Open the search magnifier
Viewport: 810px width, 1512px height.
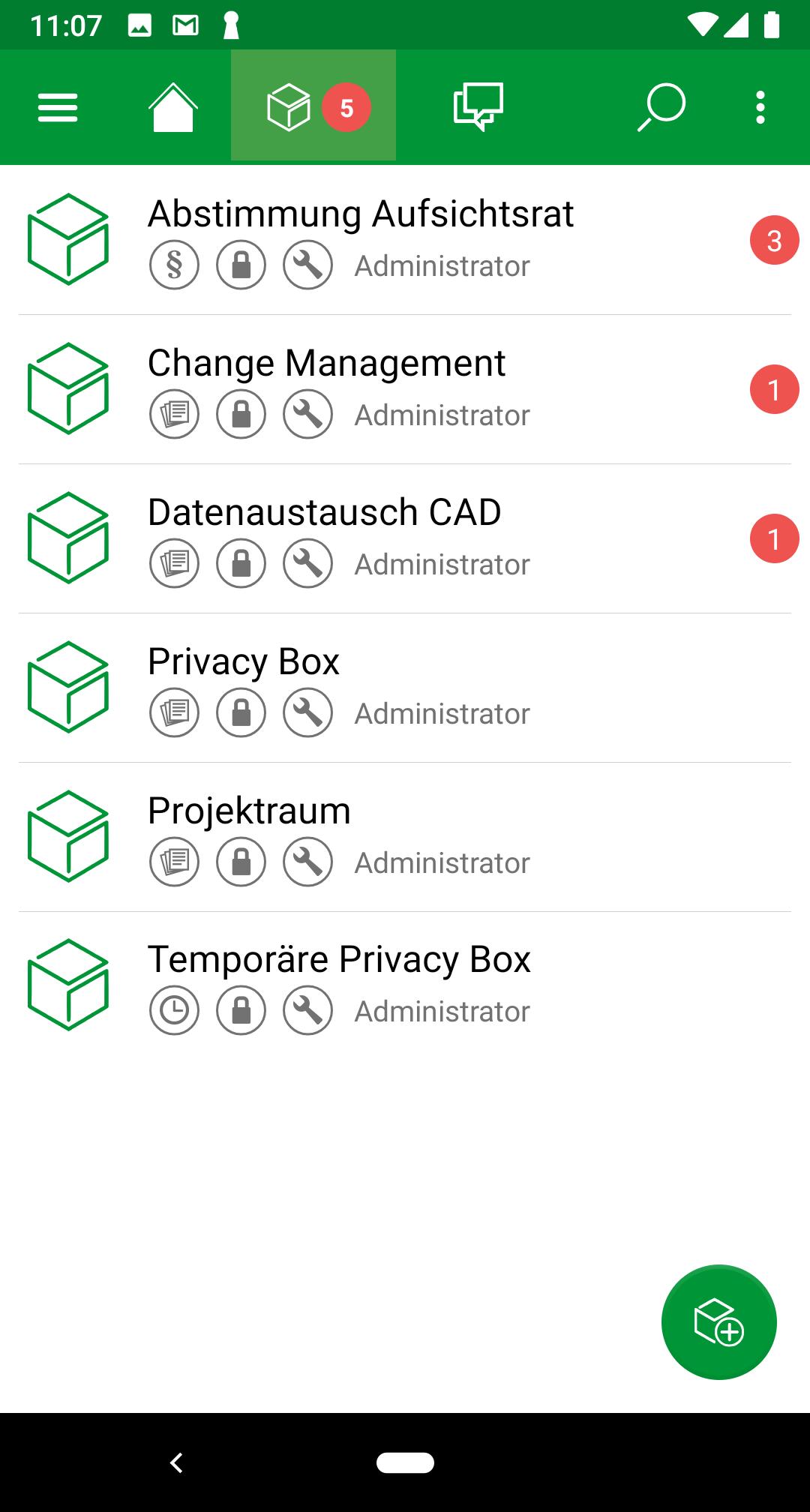[661, 107]
